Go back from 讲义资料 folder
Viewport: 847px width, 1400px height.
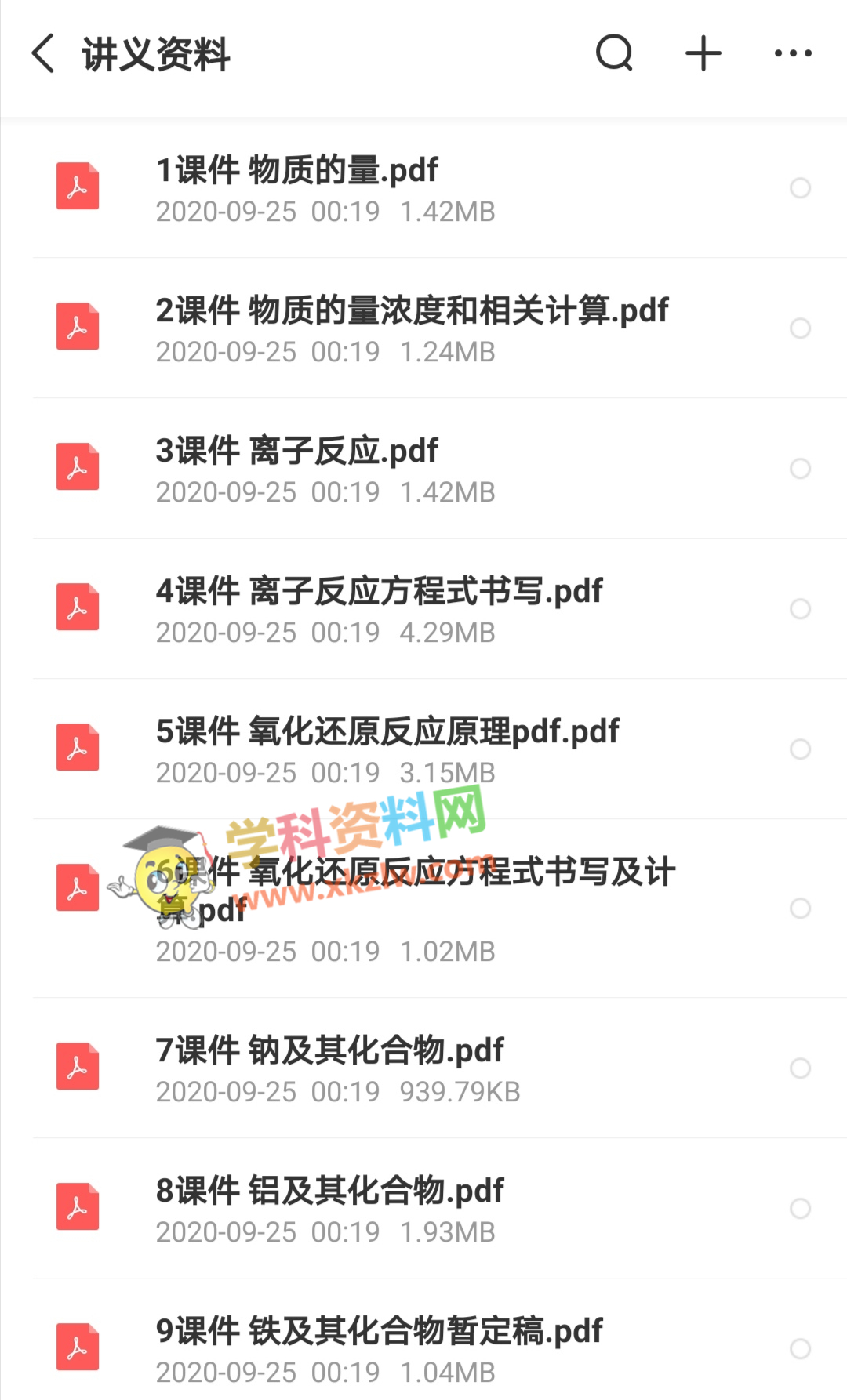[x=44, y=53]
